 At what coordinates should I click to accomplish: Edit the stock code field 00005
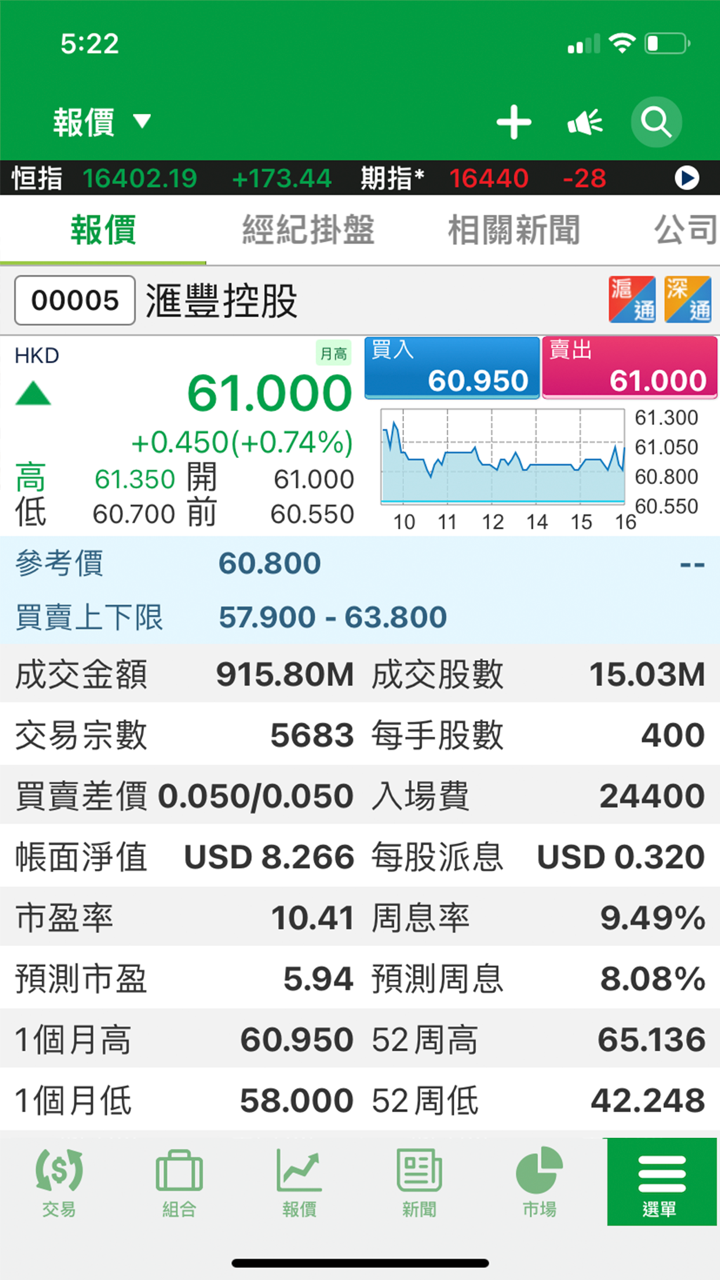[75, 301]
